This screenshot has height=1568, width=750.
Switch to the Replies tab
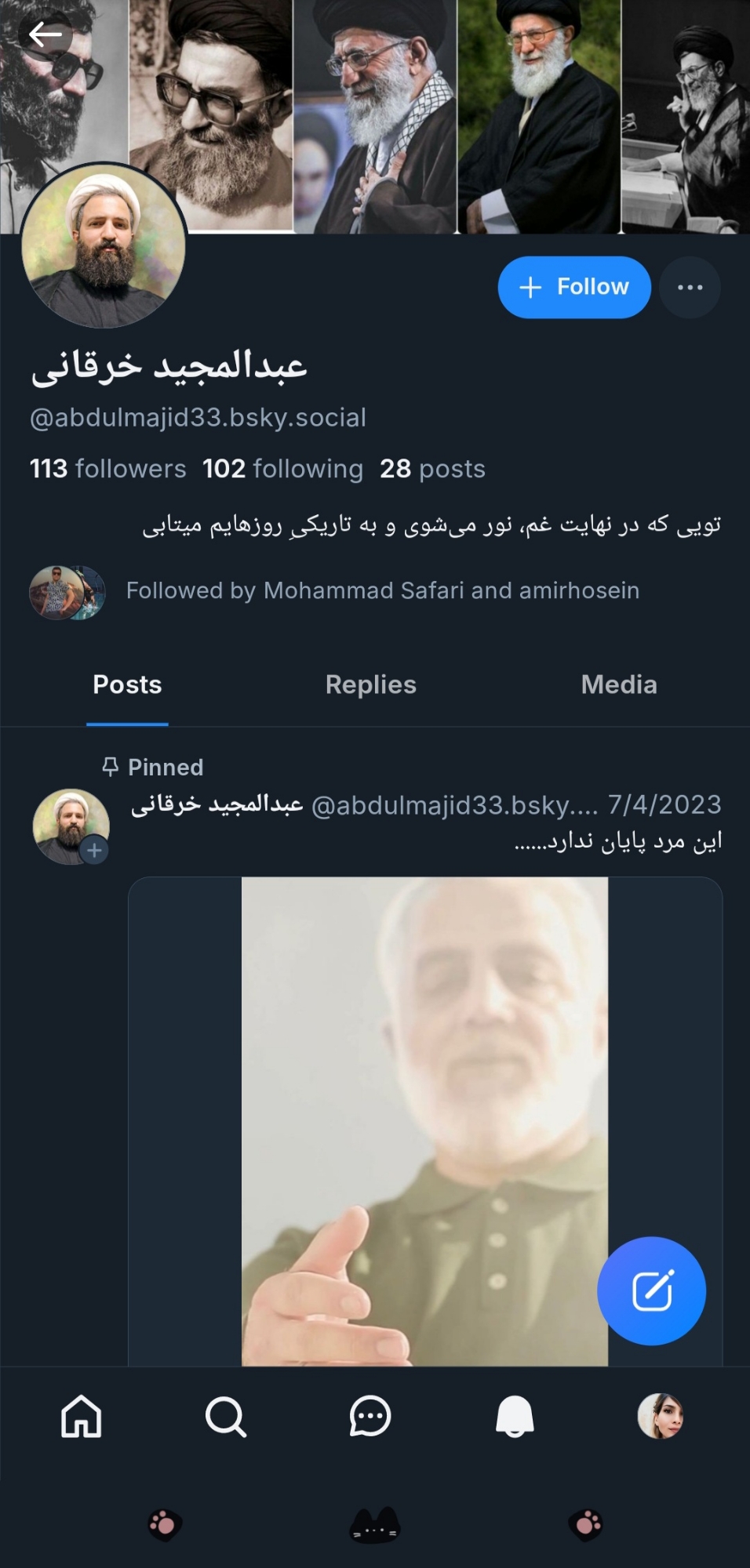370,684
